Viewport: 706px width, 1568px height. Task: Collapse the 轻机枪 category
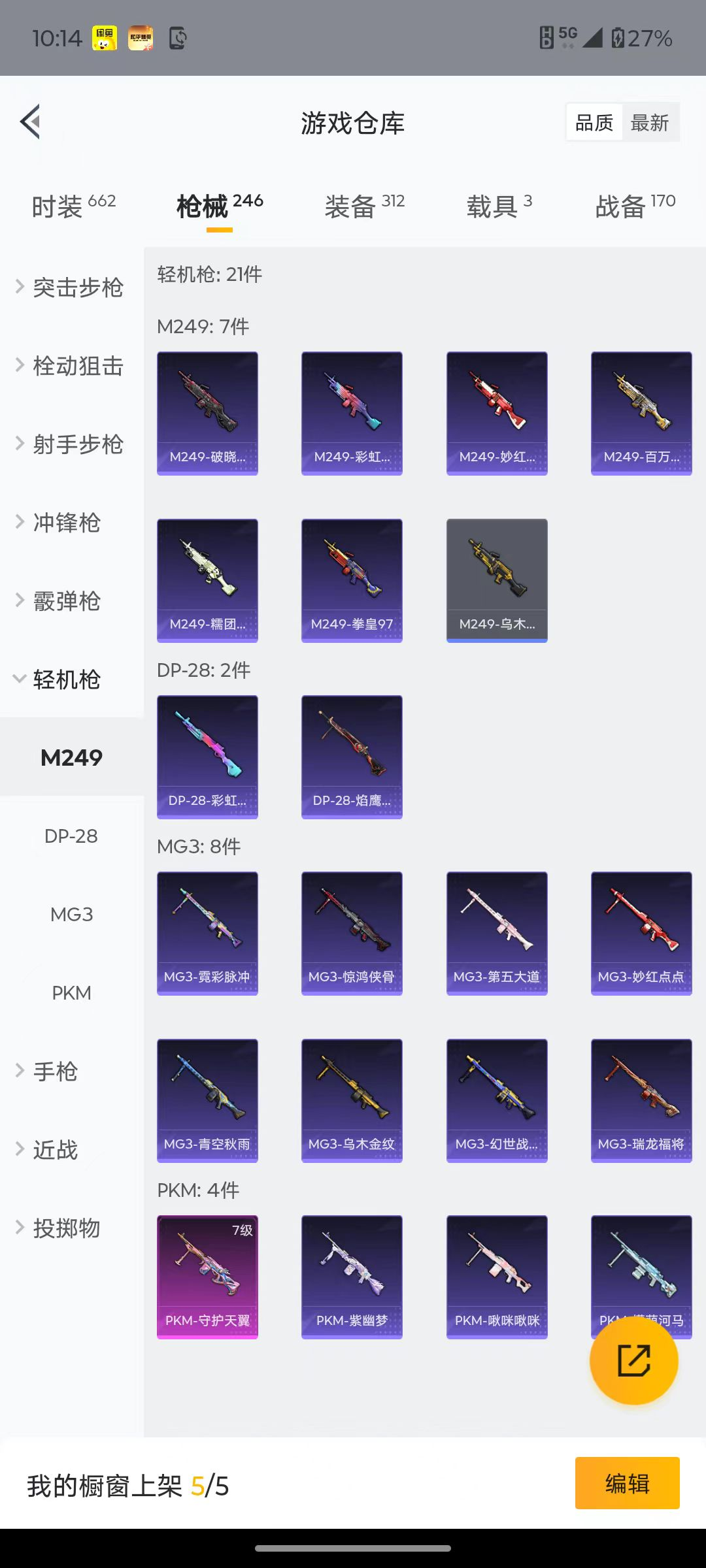tap(65, 679)
